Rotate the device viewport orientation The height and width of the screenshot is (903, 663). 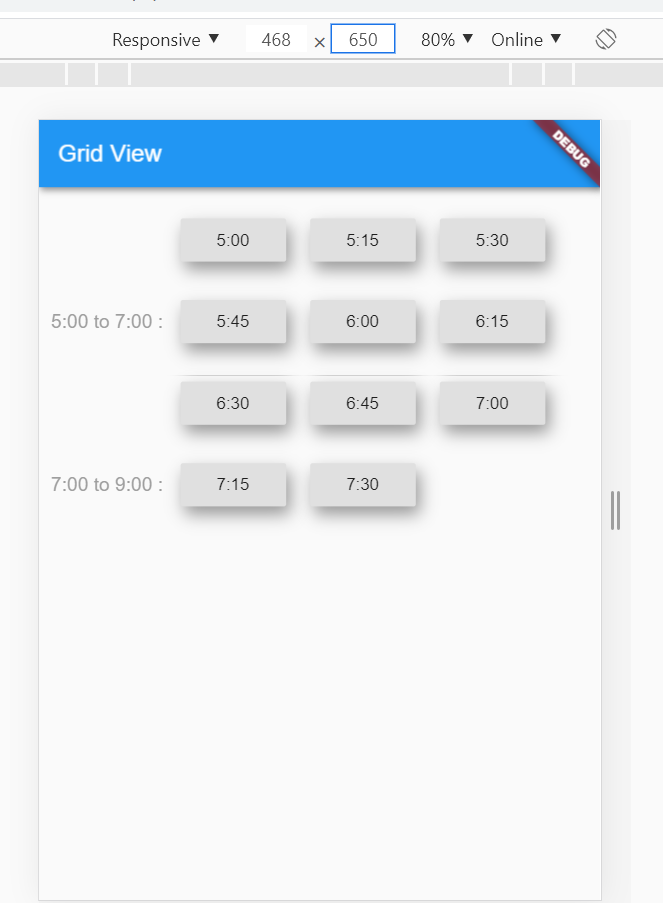606,40
